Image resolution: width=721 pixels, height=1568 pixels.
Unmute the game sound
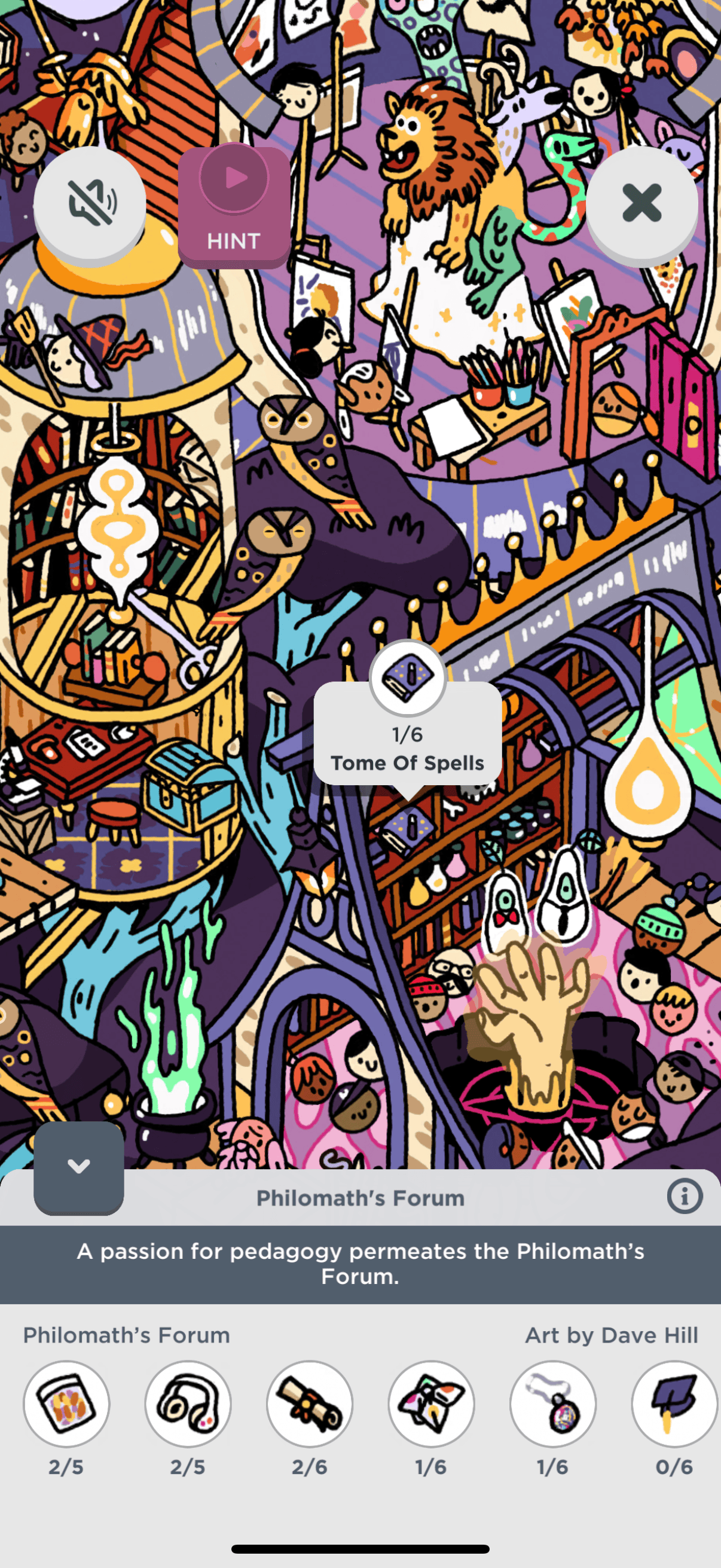coord(90,203)
